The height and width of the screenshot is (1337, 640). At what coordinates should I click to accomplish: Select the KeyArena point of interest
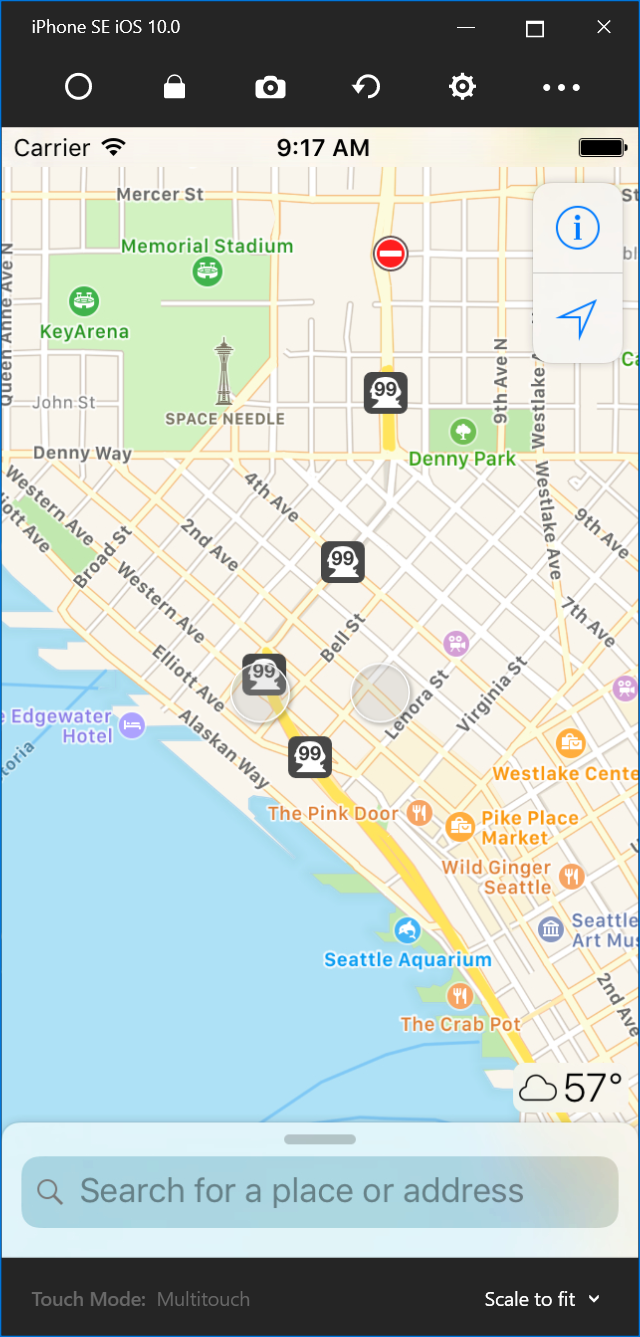click(x=83, y=300)
